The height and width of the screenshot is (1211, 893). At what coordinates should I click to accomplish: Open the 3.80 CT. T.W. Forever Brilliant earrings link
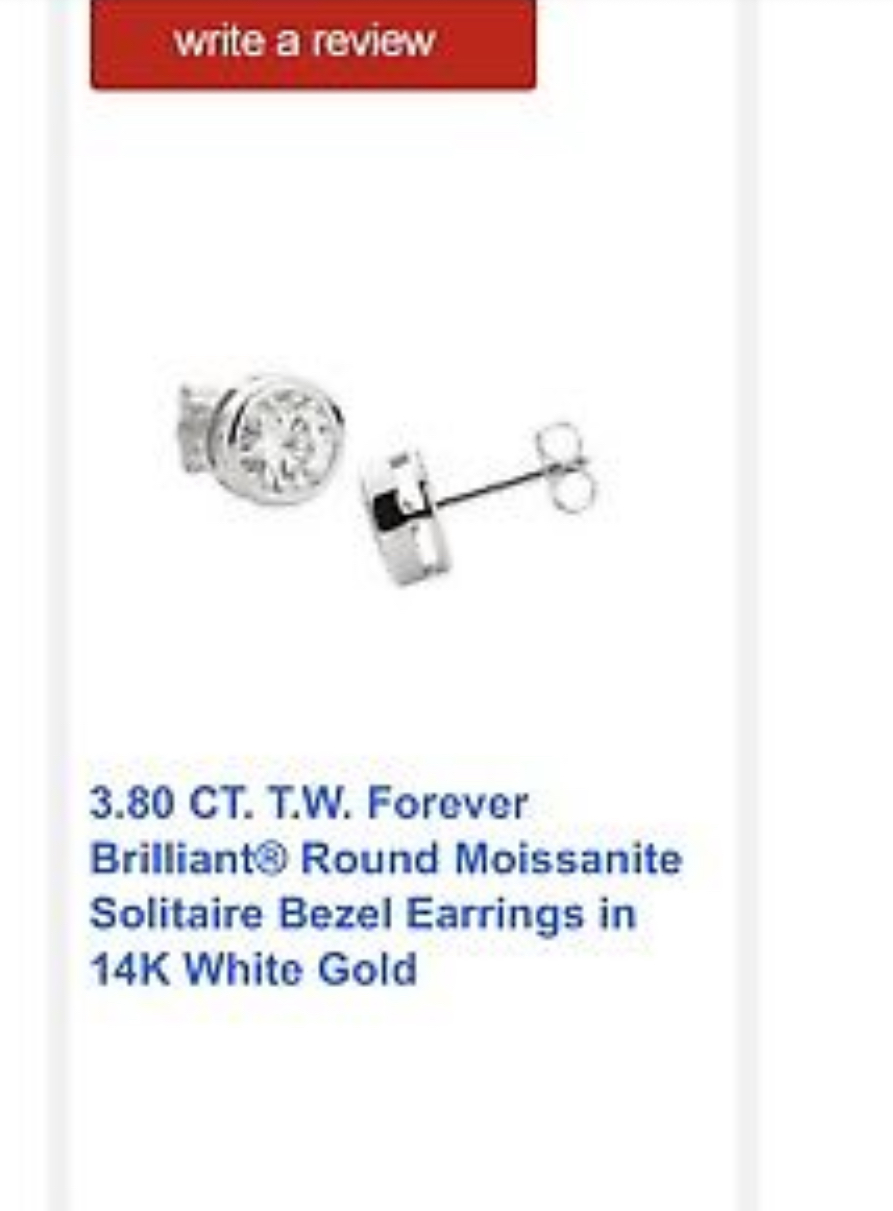coord(385,886)
